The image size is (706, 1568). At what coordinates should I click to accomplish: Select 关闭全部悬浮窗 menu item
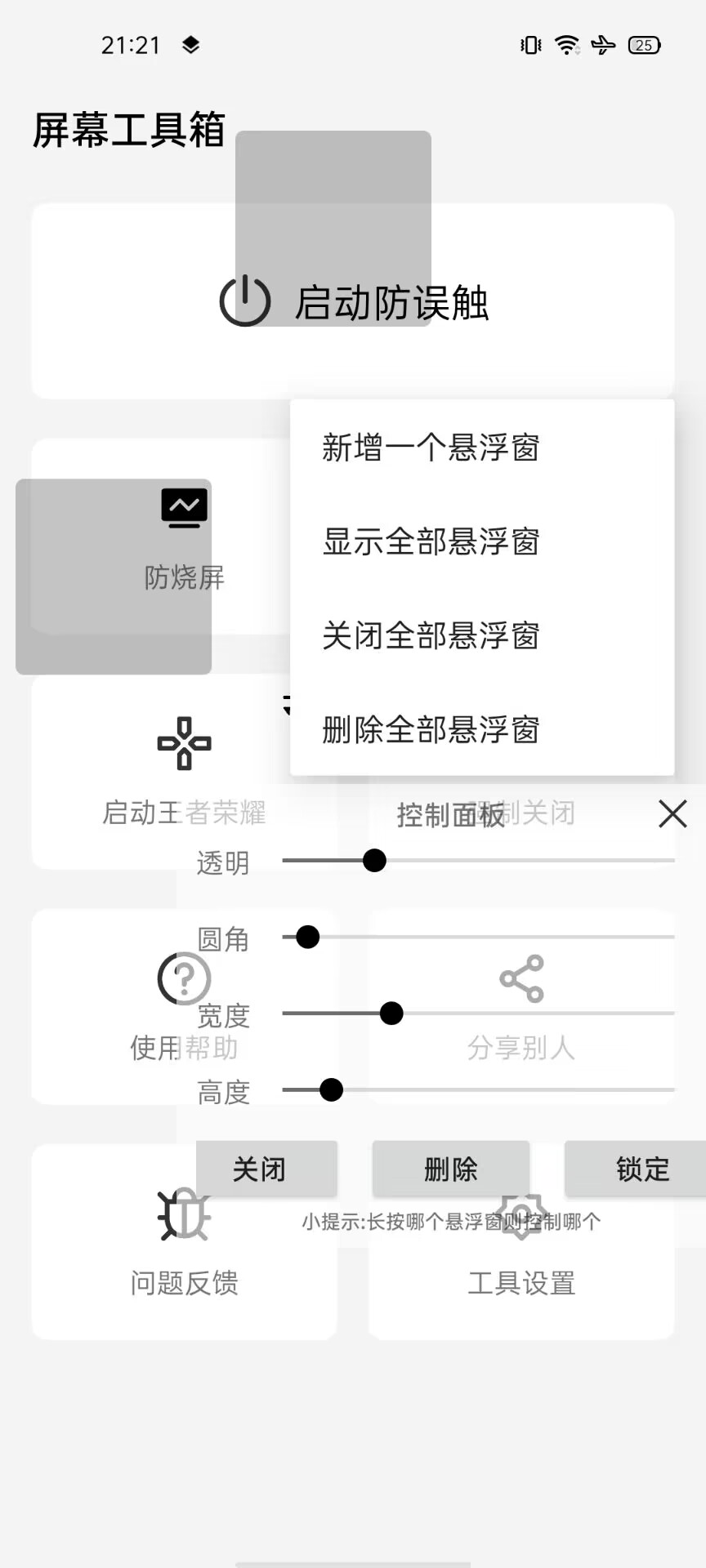(431, 635)
